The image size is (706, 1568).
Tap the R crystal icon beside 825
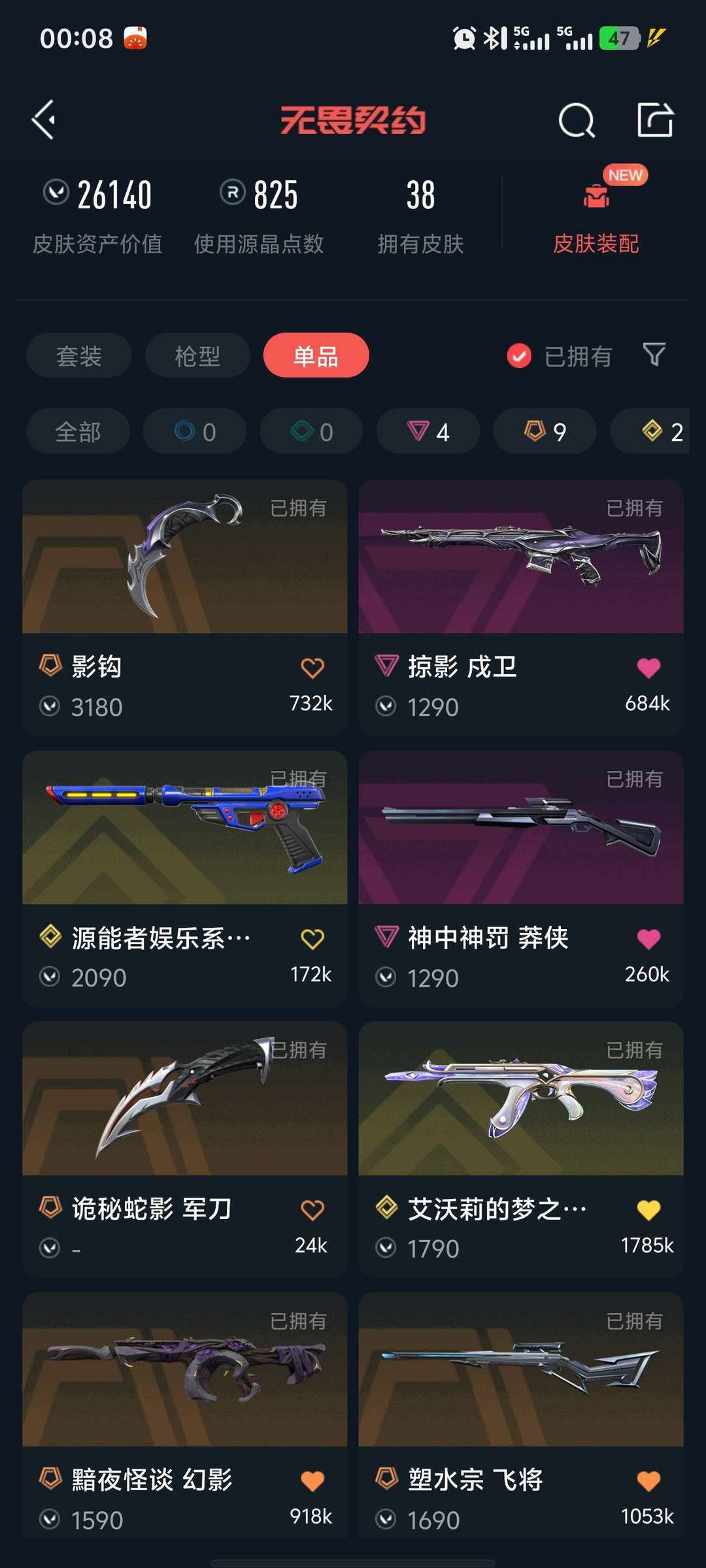pyautogui.click(x=234, y=193)
